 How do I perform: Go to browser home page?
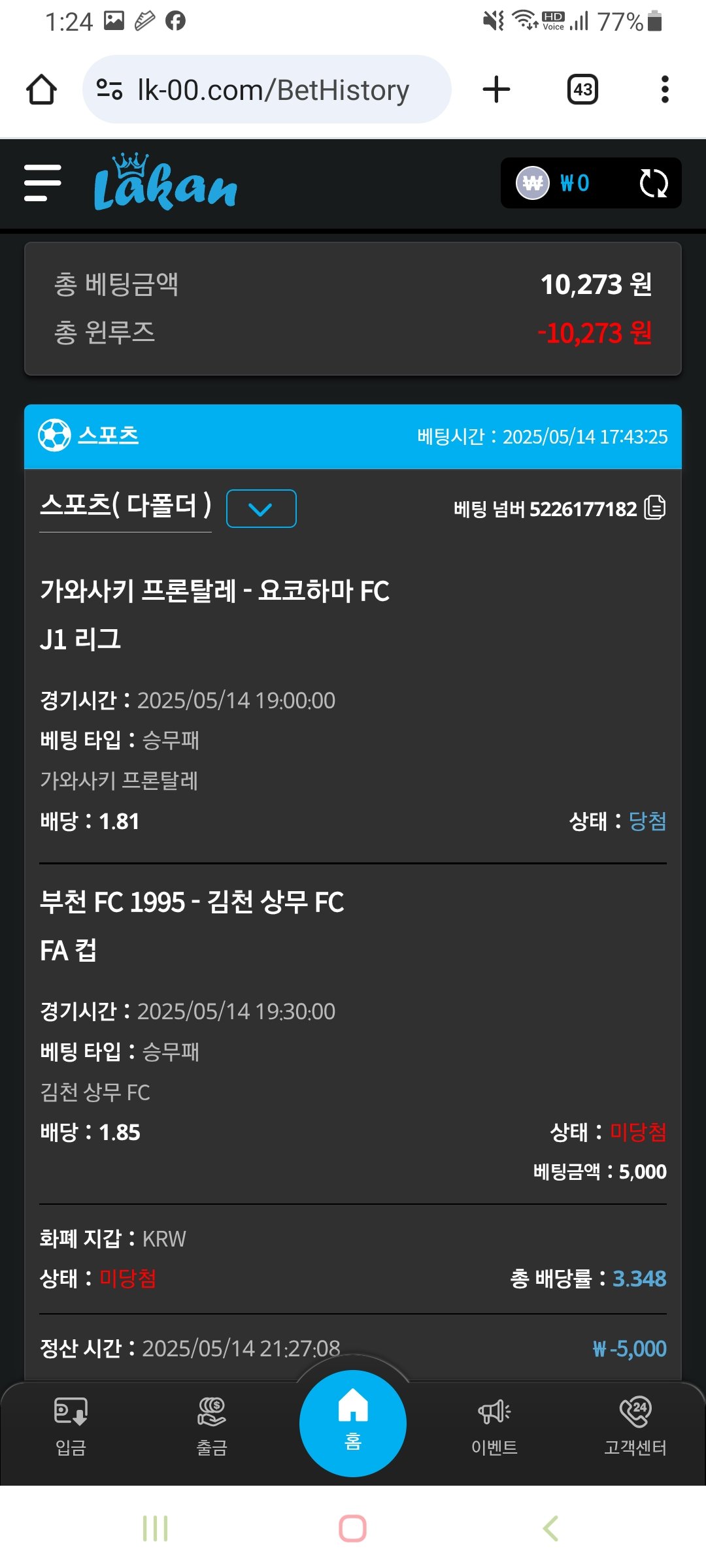click(41, 90)
